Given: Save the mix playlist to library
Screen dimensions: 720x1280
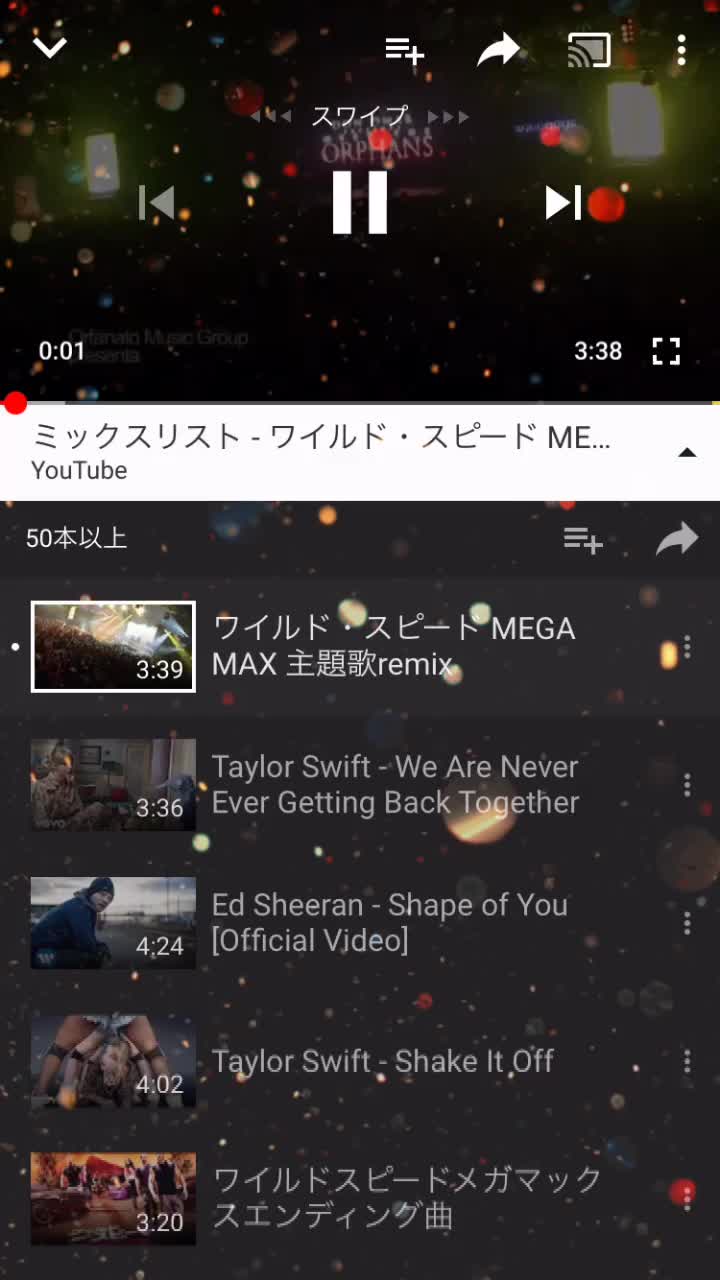Looking at the screenshot, I should (x=582, y=540).
